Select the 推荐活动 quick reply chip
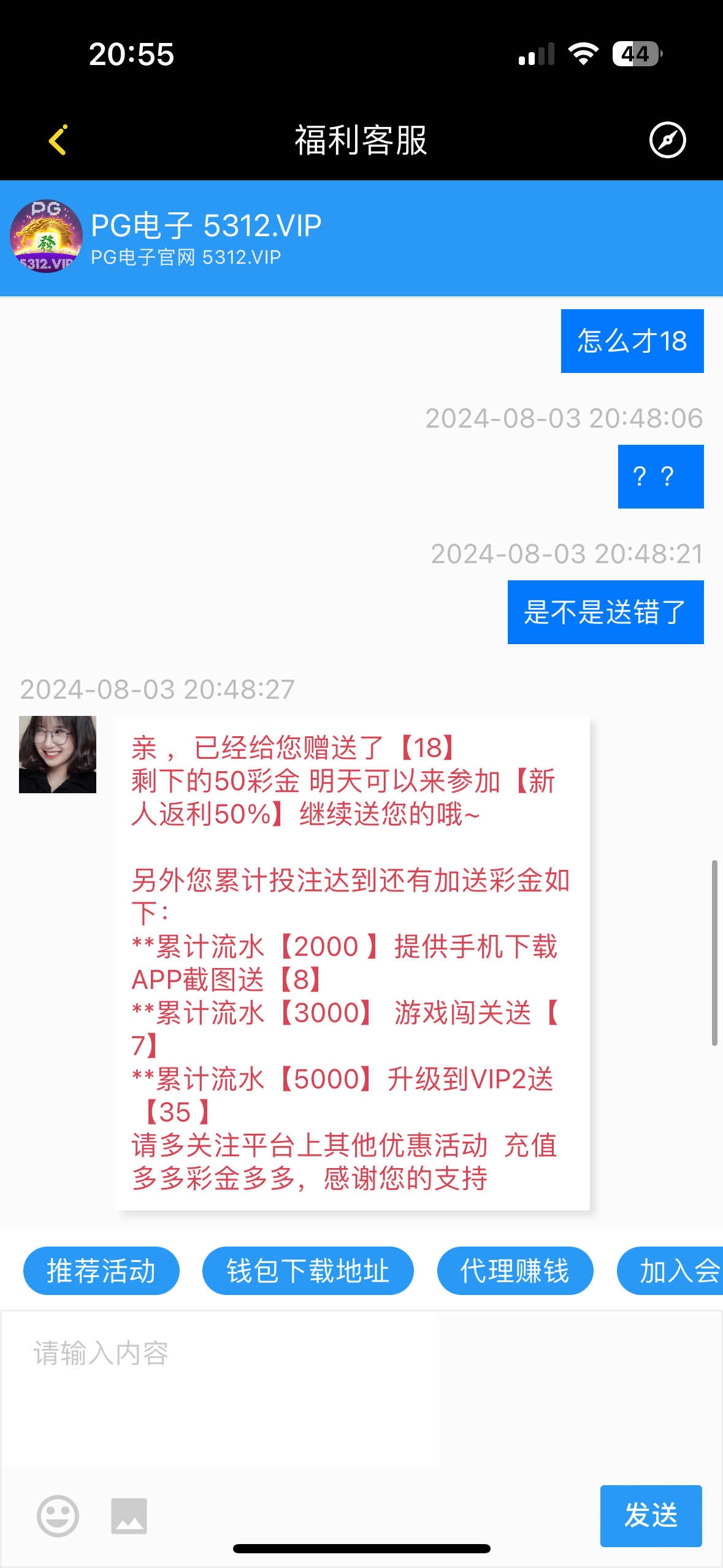Image resolution: width=723 pixels, height=1568 pixels. (x=101, y=1271)
